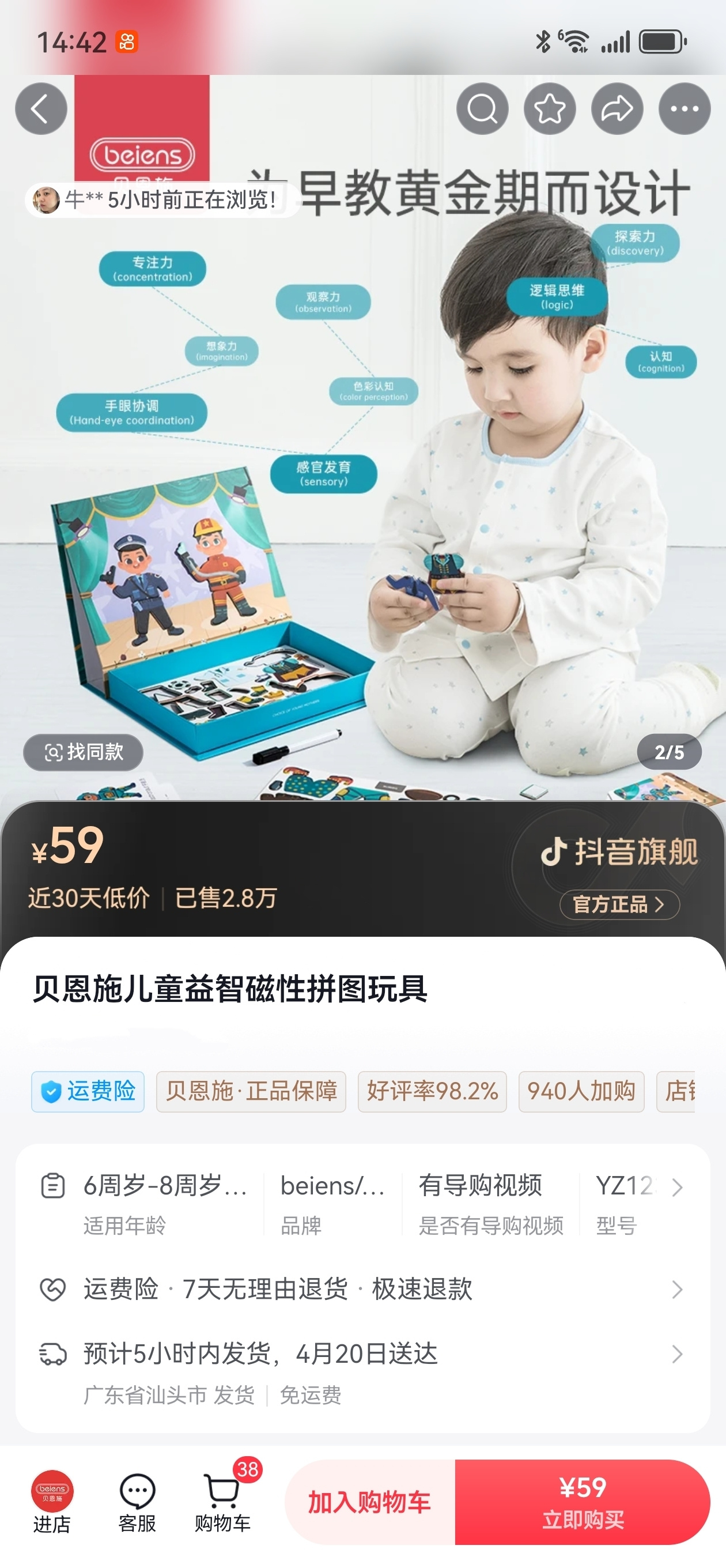The height and width of the screenshot is (1568, 726).
Task: Open the three-dot overflow menu
Action: tap(684, 109)
